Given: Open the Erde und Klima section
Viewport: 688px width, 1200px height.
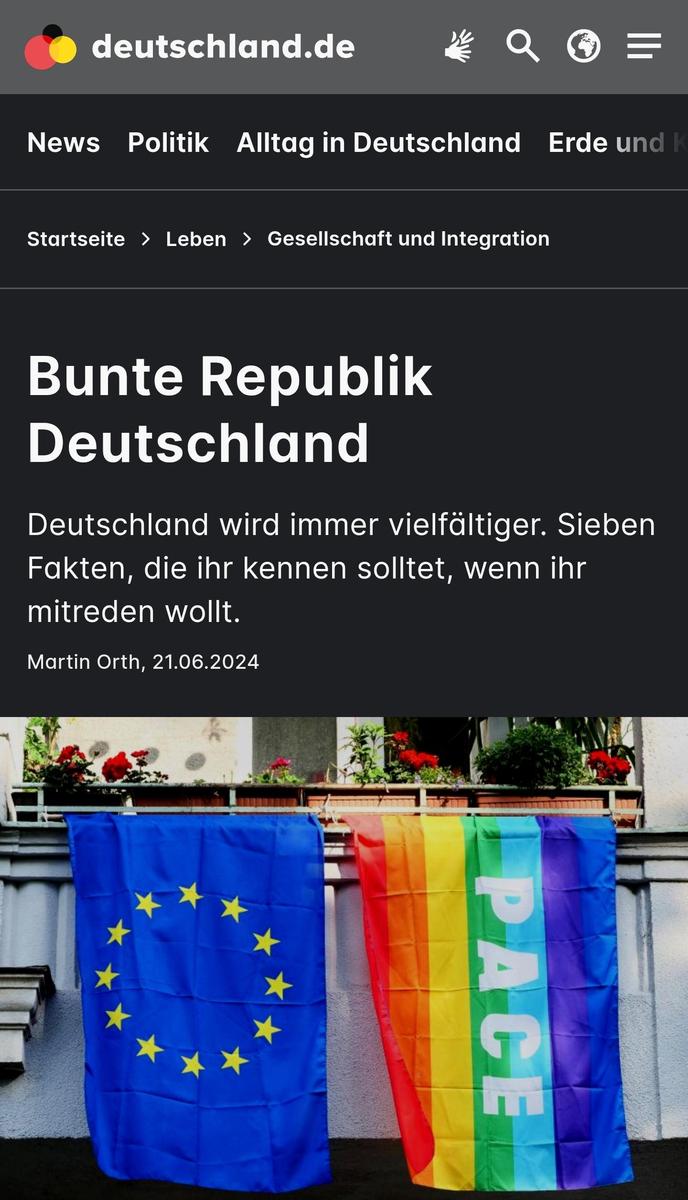Looking at the screenshot, I should point(614,143).
